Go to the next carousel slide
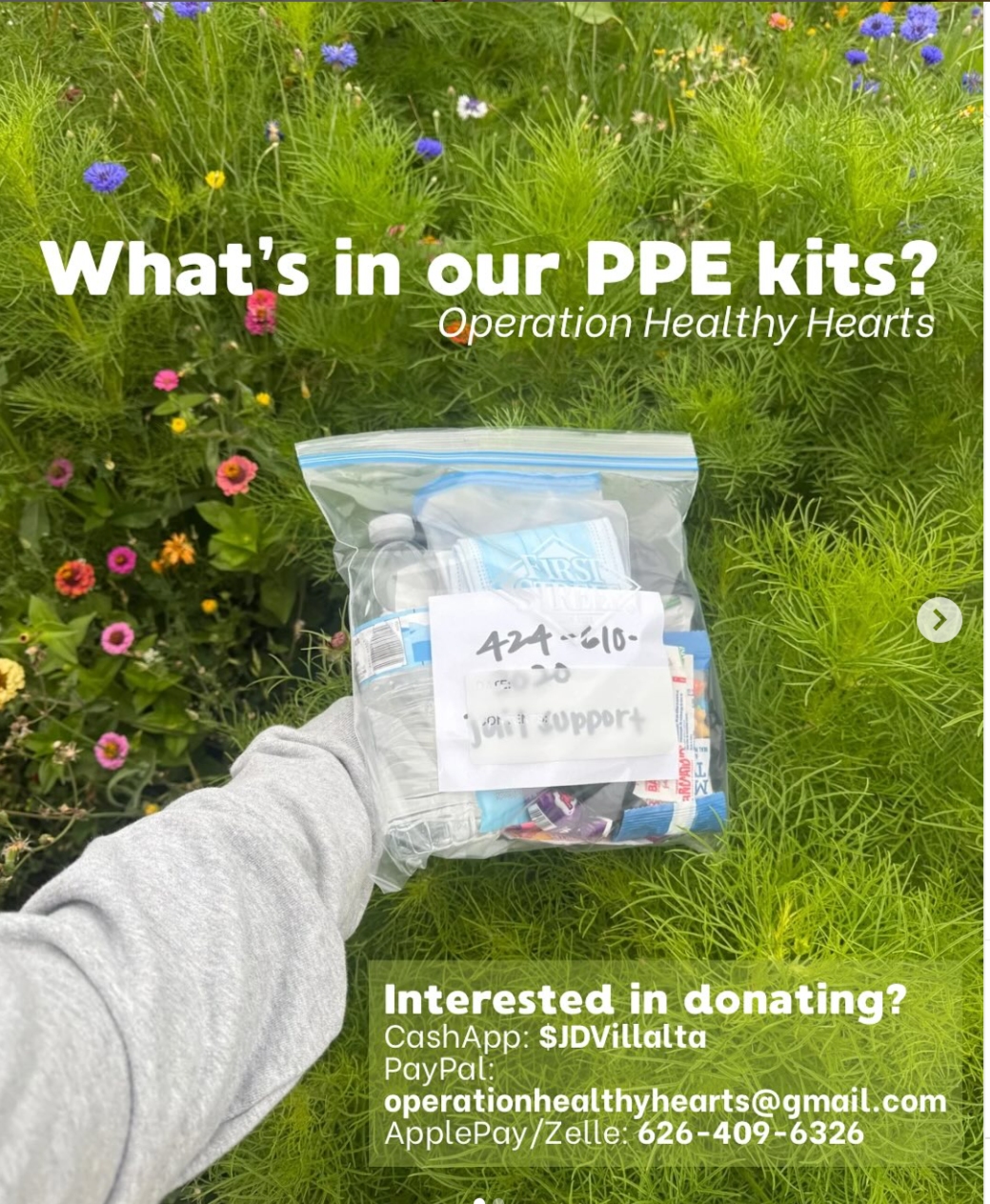Image resolution: width=990 pixels, height=1204 pixels. click(x=939, y=620)
